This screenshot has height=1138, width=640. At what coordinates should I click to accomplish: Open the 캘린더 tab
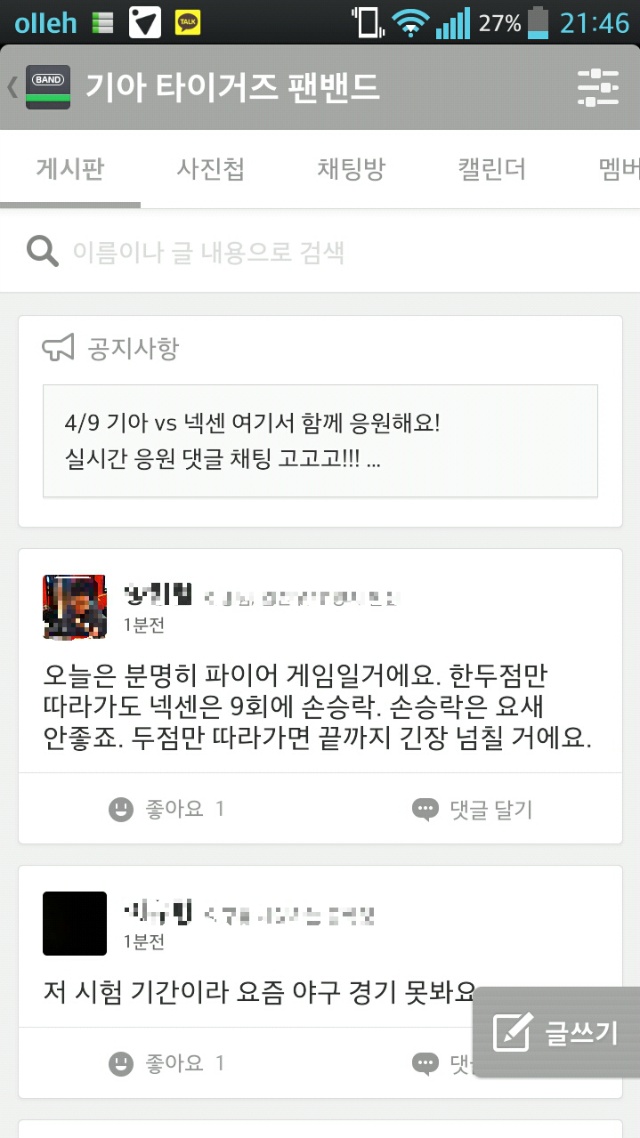click(x=491, y=168)
